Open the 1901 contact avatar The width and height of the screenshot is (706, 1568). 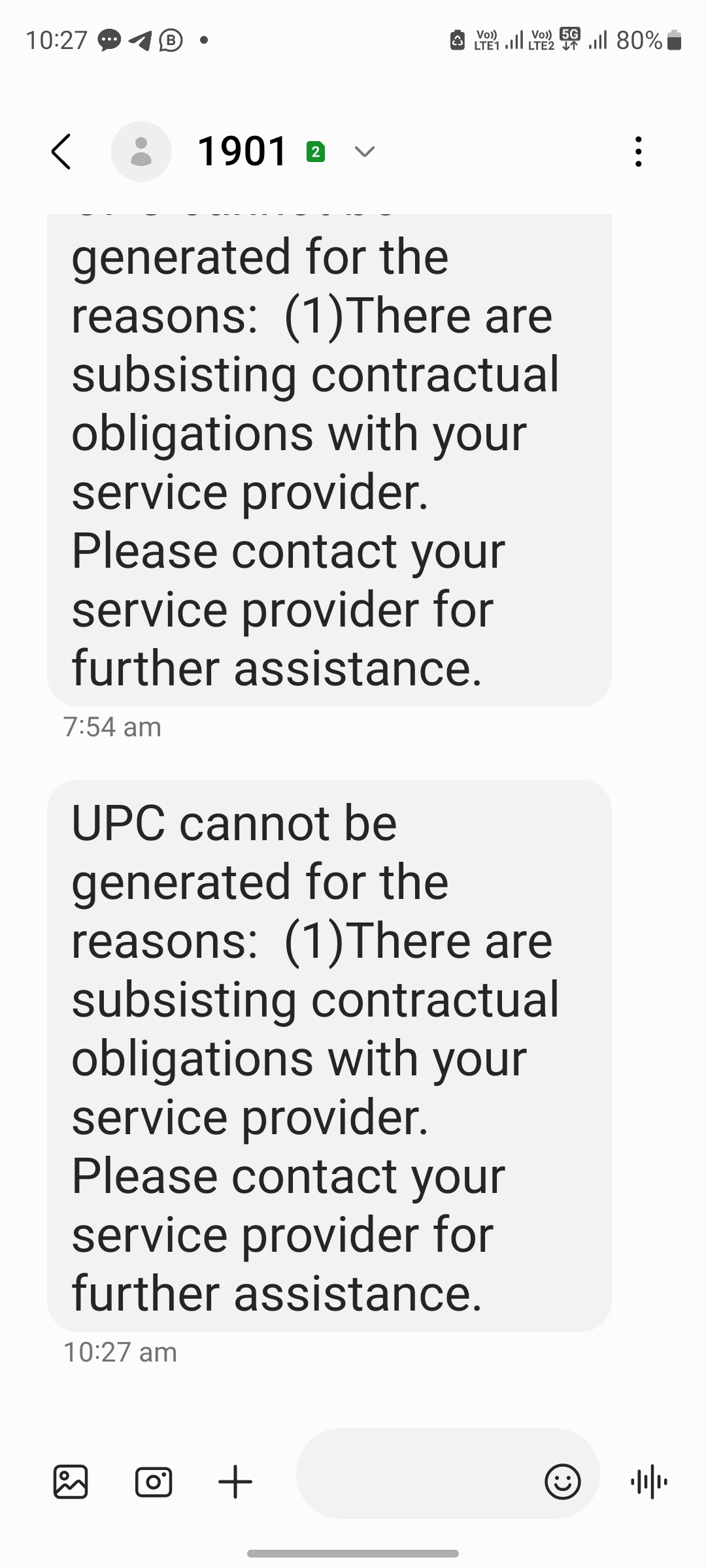(x=141, y=152)
